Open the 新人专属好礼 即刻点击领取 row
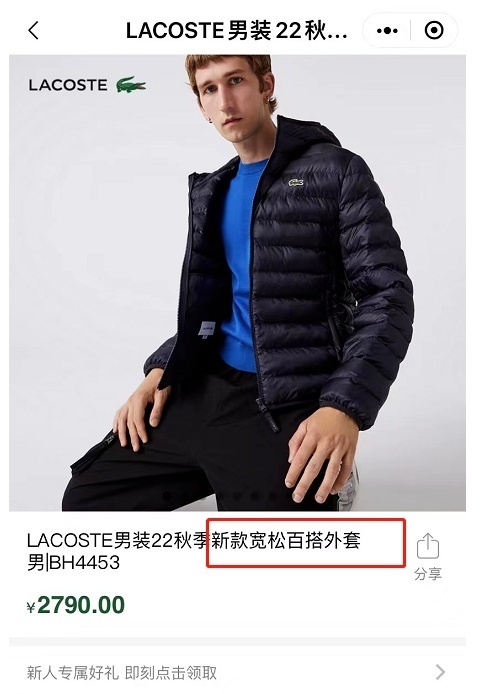The image size is (487, 694). pos(237,672)
